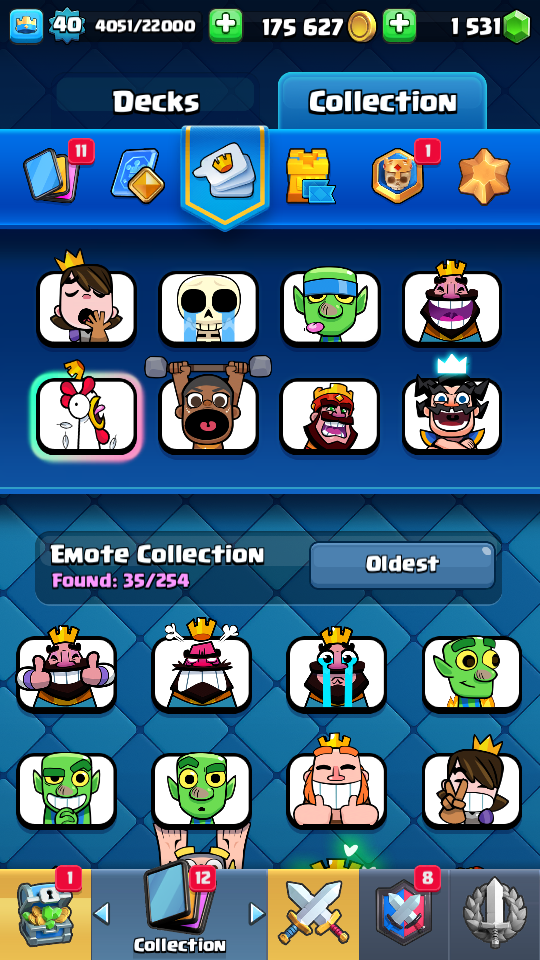
Task: Select the crying skeleton emote in deck
Action: [x=208, y=308]
